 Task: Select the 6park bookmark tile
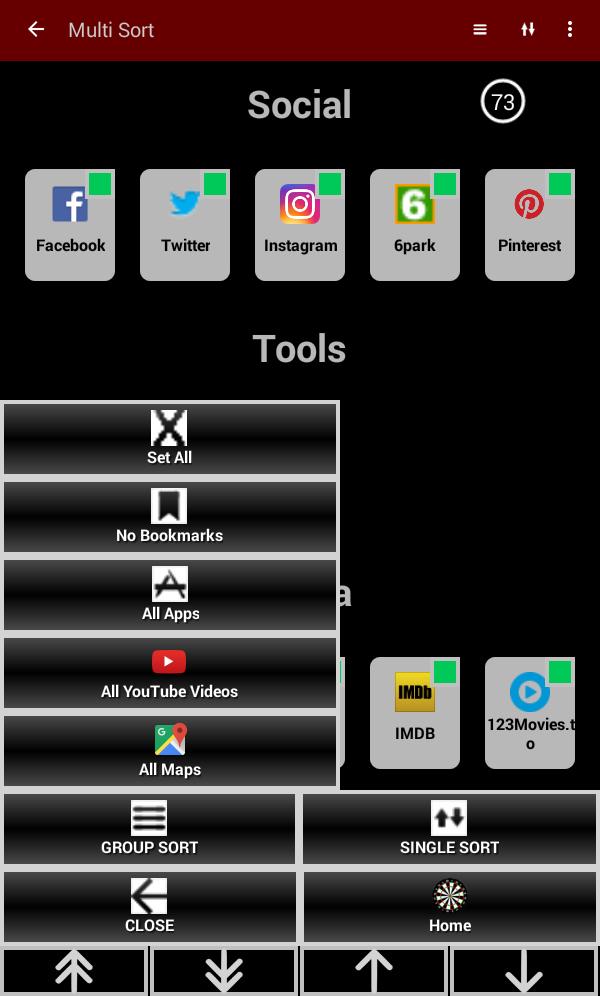point(415,224)
